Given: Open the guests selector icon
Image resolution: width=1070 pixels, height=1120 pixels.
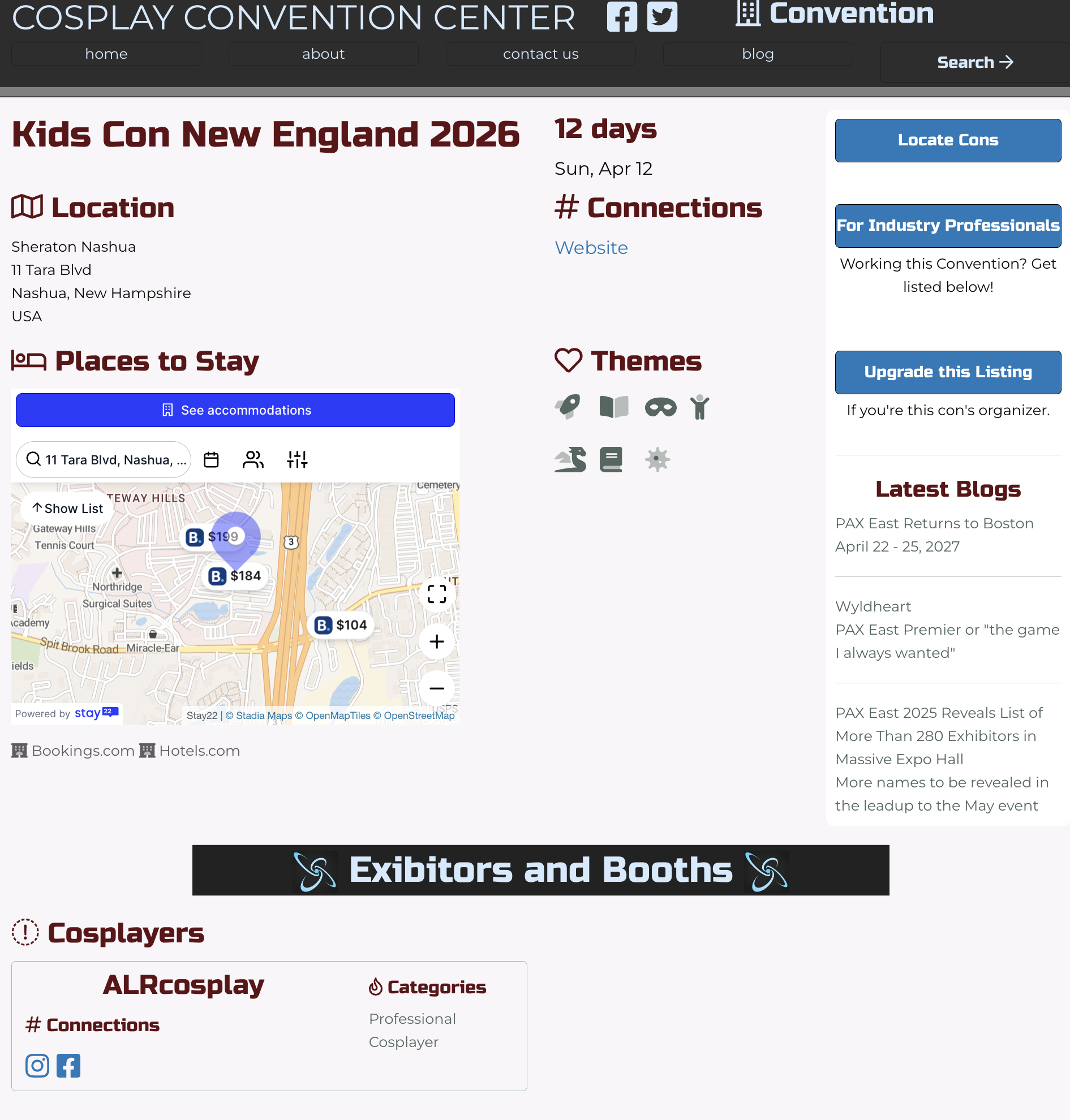Looking at the screenshot, I should click(253, 460).
